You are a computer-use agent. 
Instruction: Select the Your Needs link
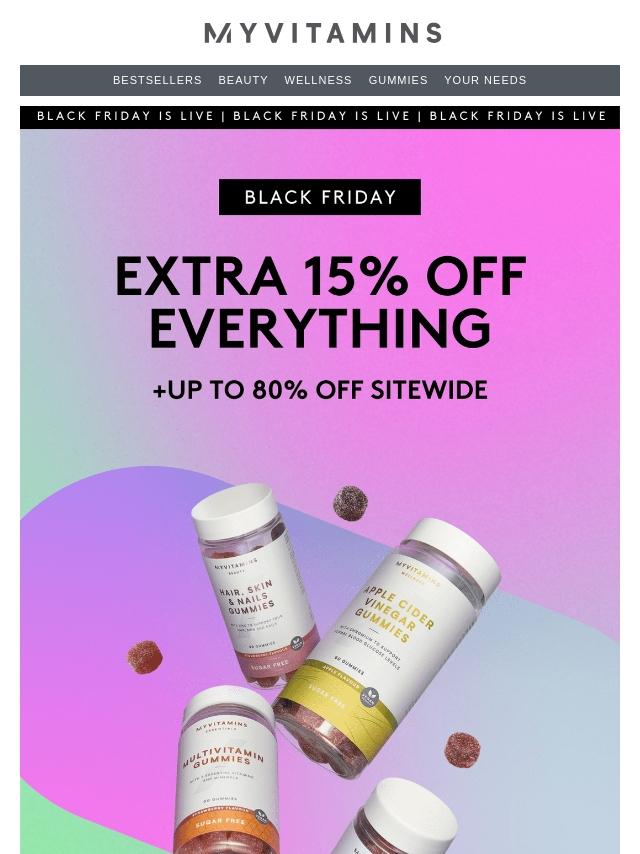click(485, 80)
